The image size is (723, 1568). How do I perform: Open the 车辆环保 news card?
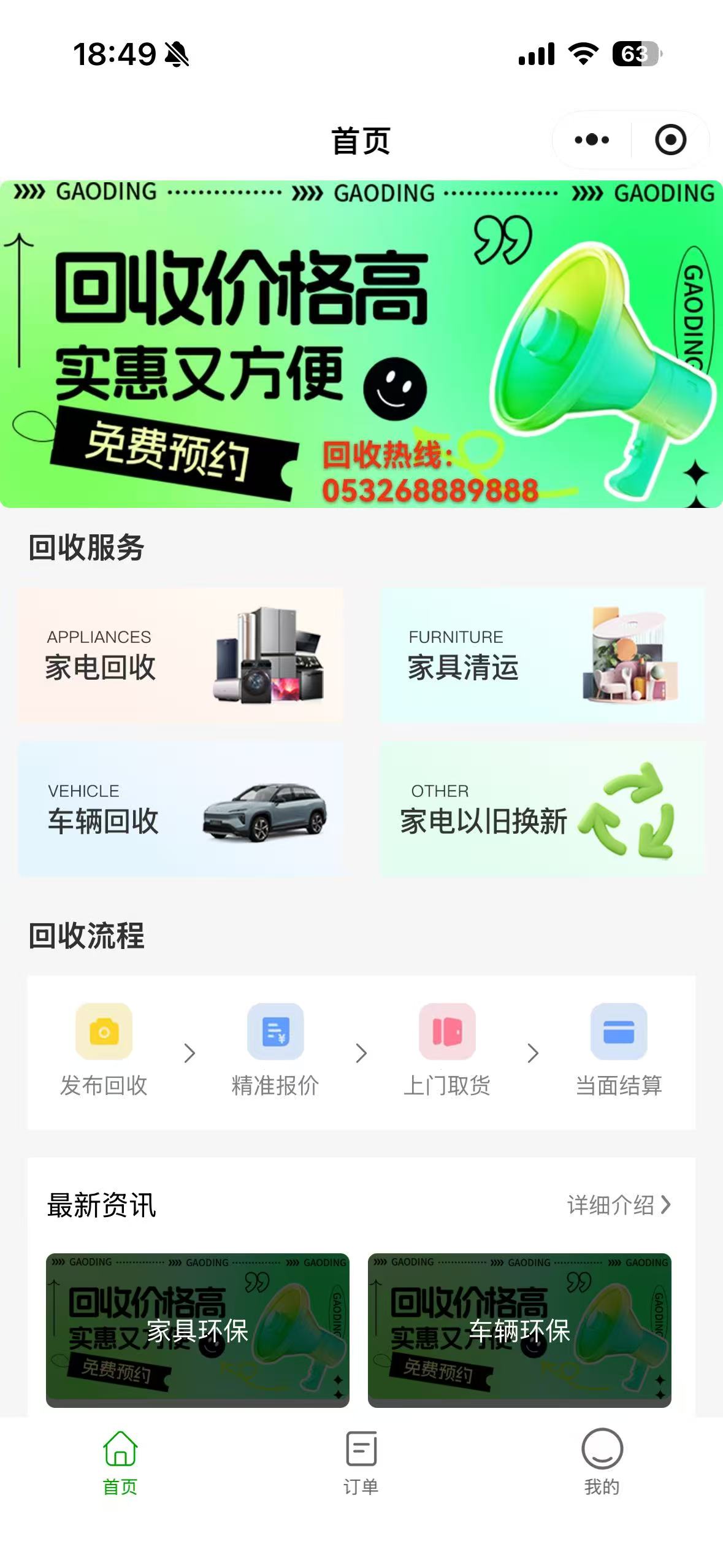[519, 1330]
